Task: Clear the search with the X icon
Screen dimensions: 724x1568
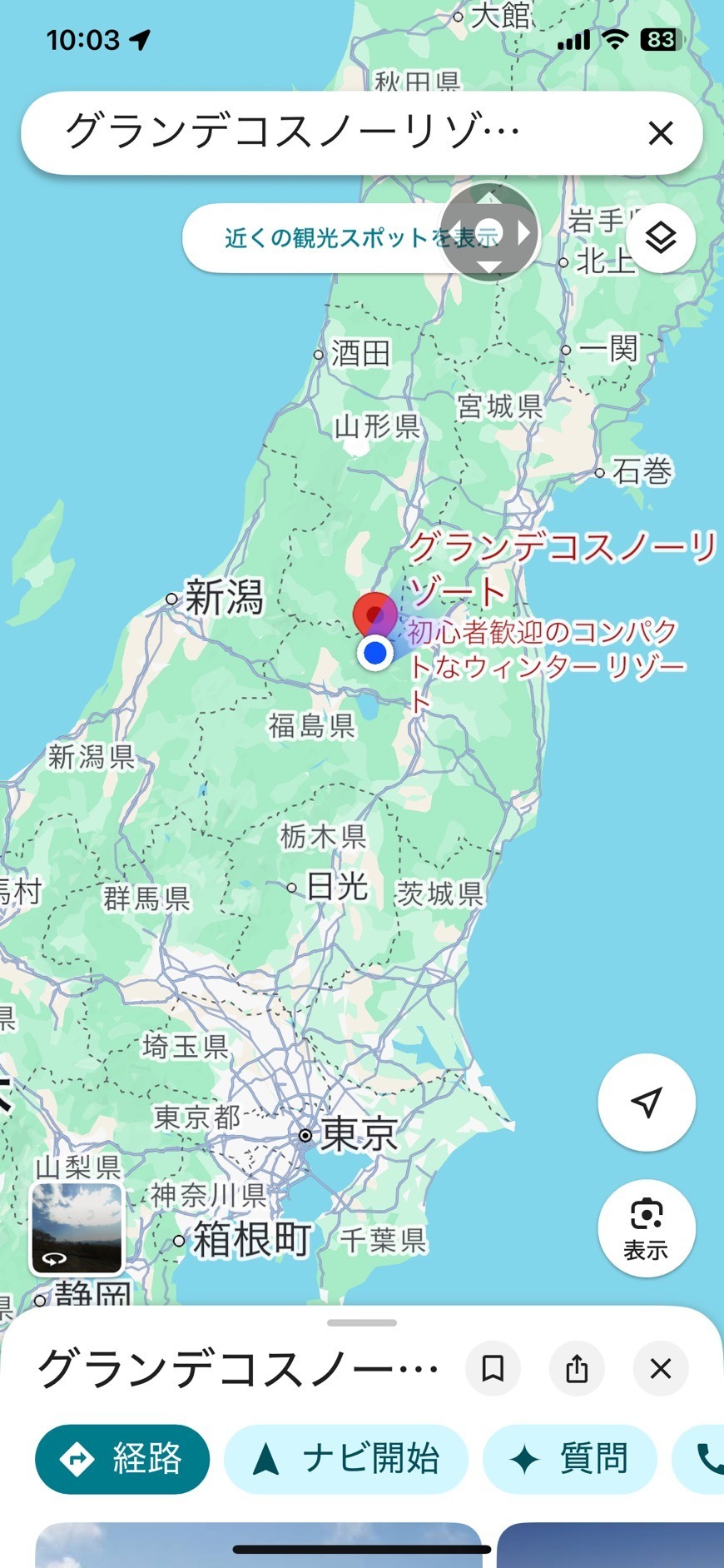Action: point(660,133)
